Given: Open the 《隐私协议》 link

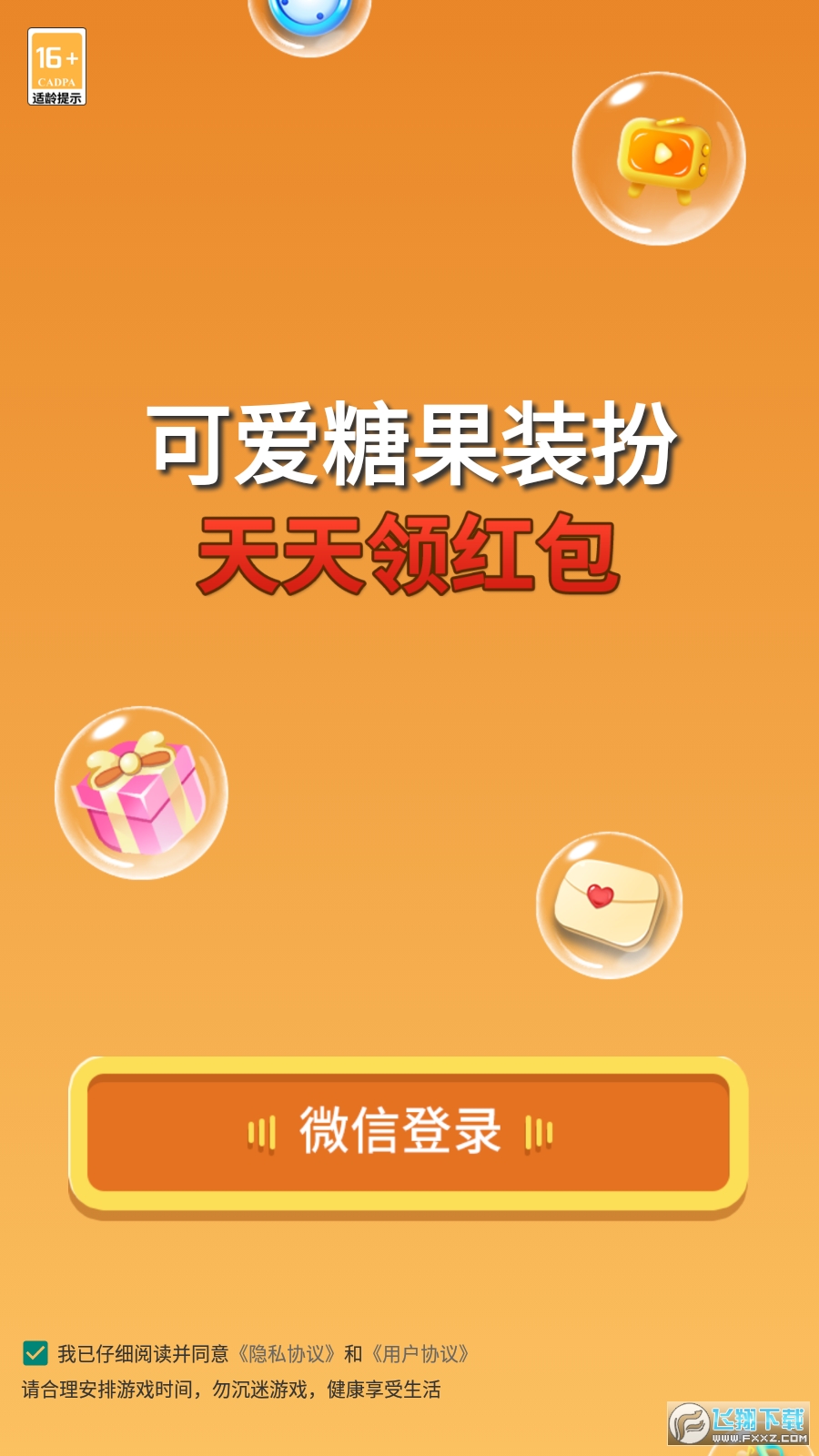Looking at the screenshot, I should [287, 1354].
